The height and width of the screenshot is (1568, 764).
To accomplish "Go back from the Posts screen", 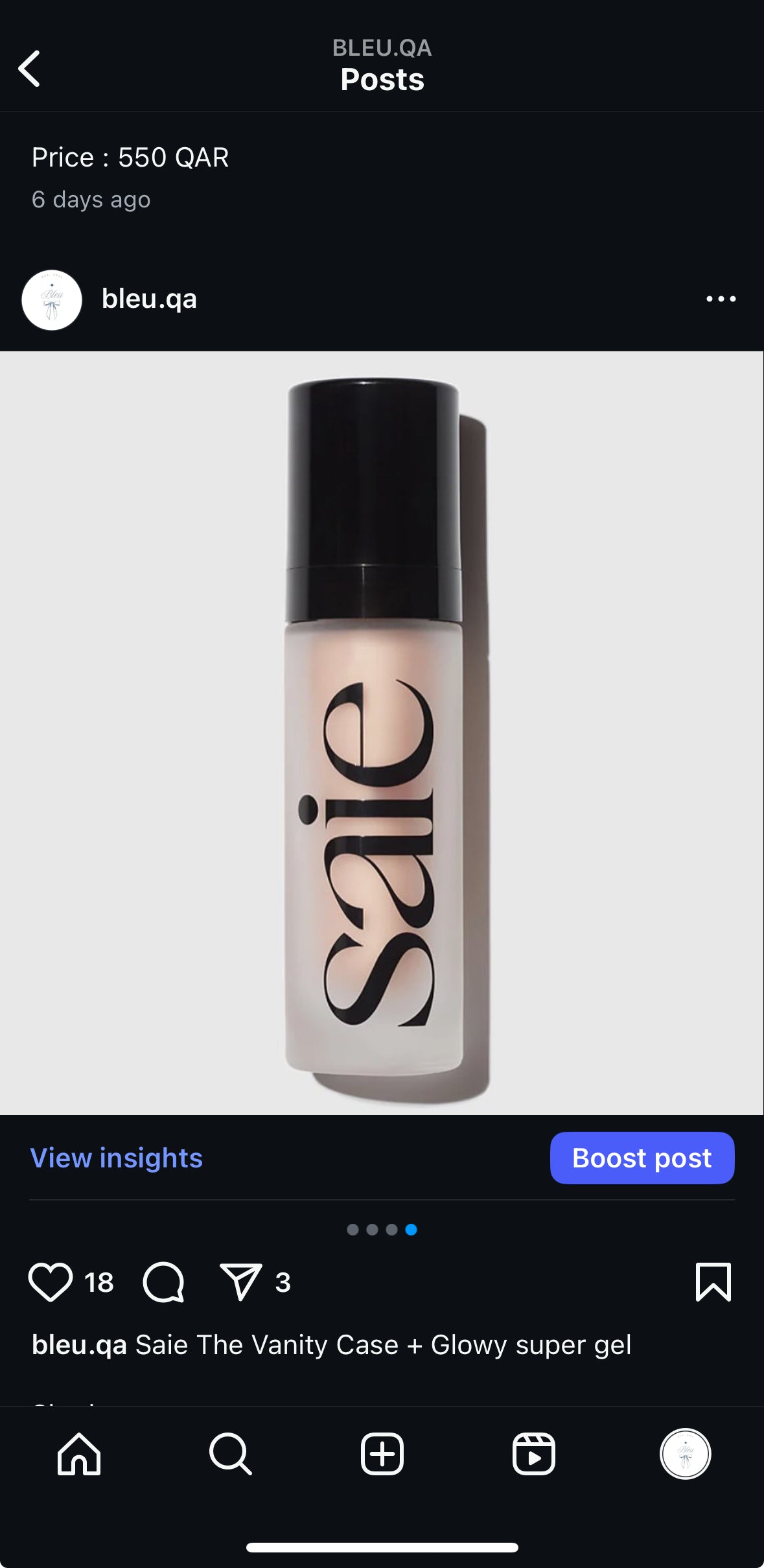I will click(30, 69).
